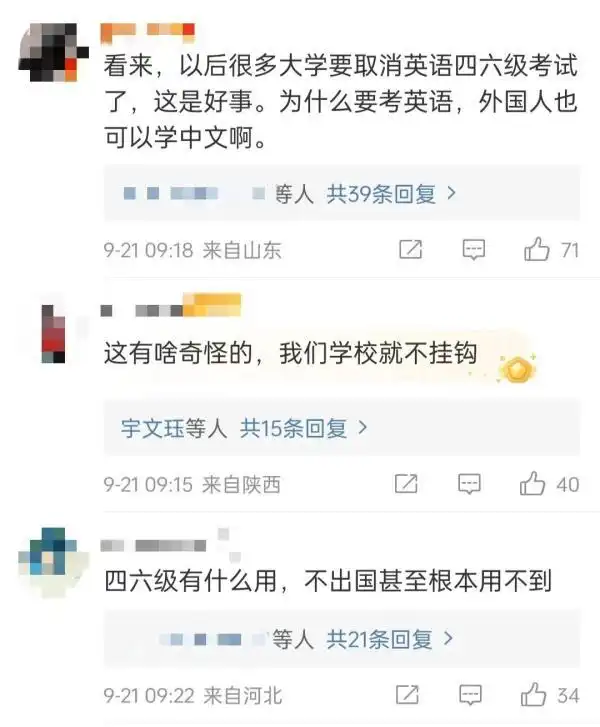
Task: Expand the 39 replies thread
Action: tap(391, 194)
